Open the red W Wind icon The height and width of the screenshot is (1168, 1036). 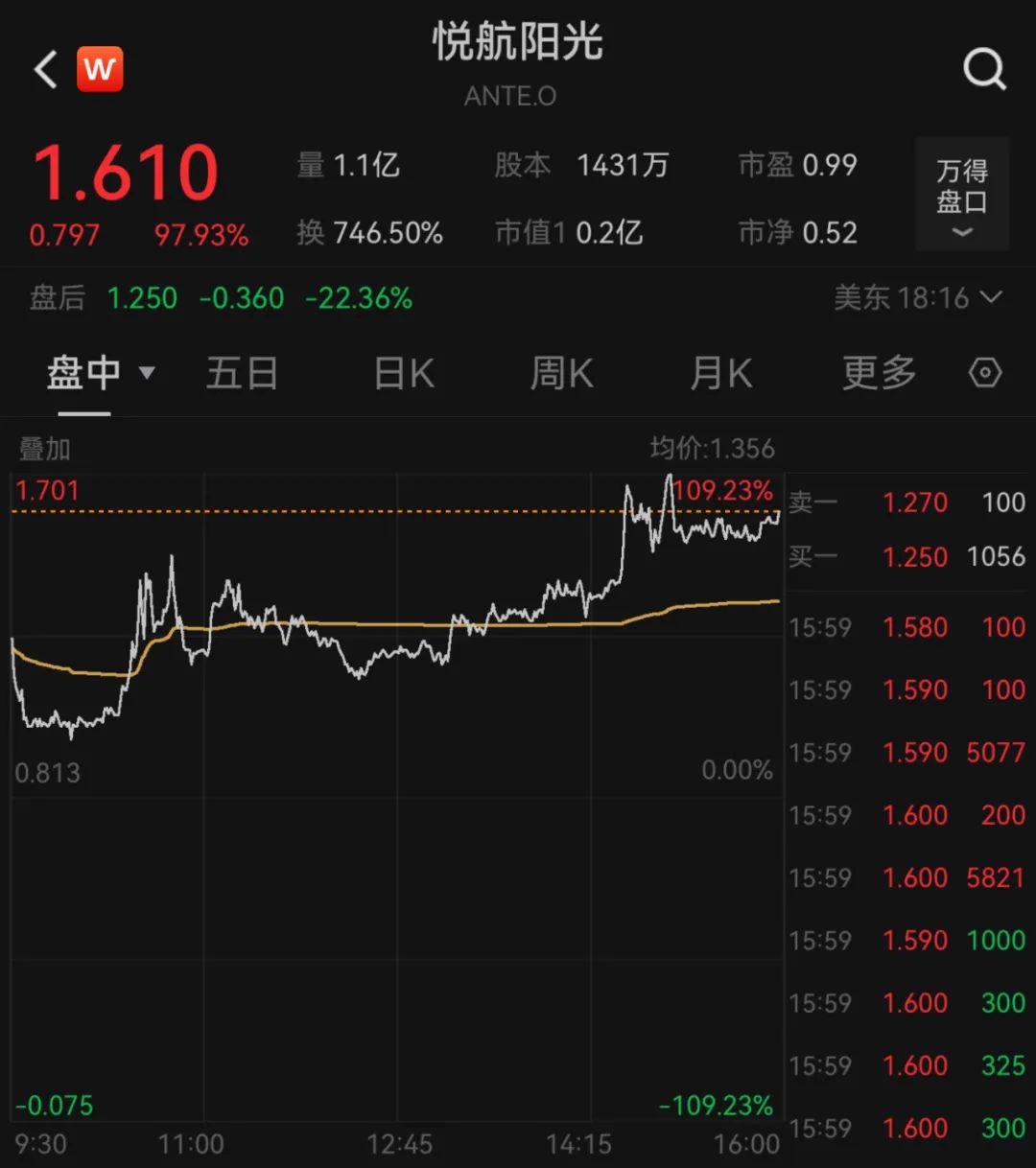tap(100, 69)
